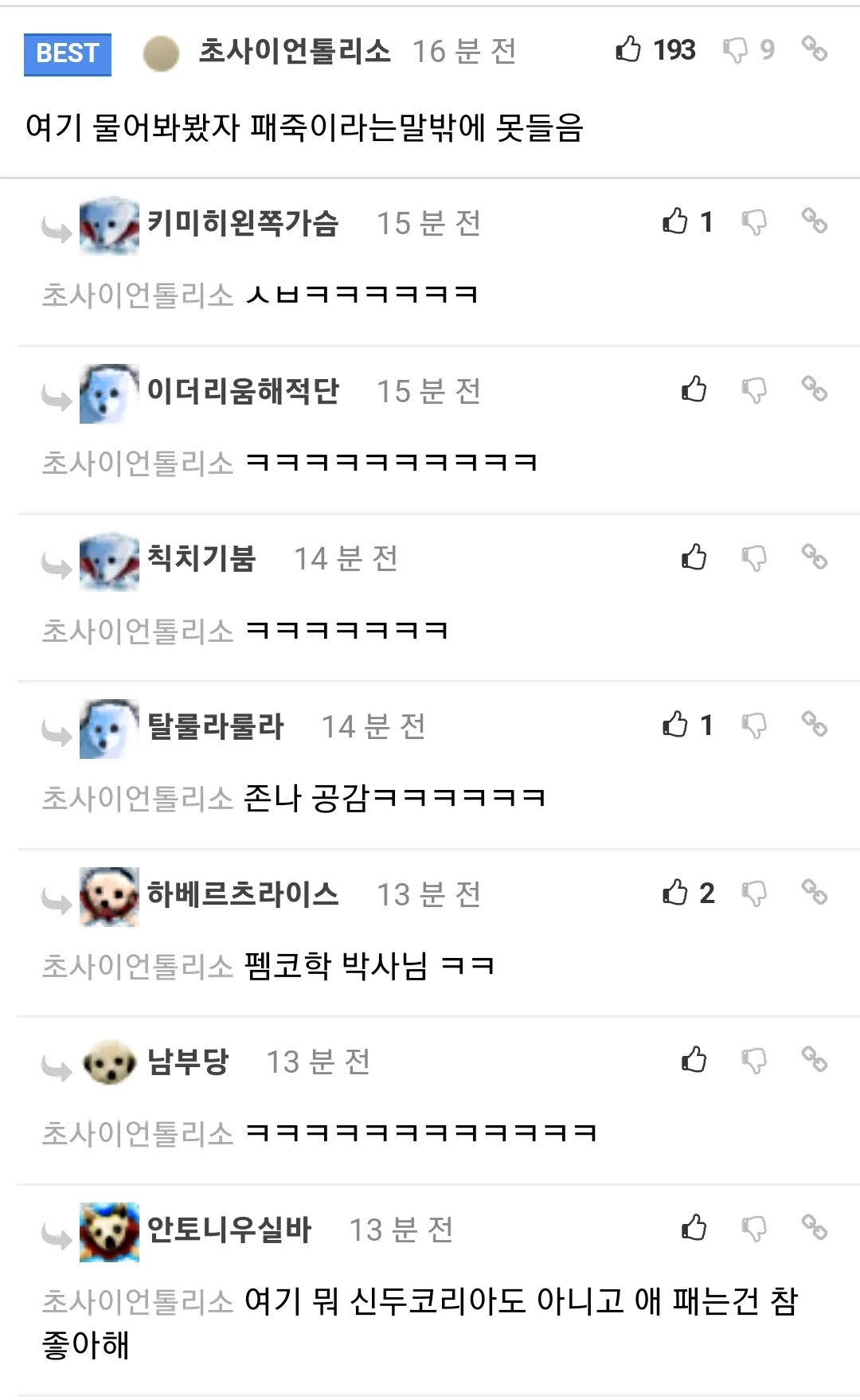Open 초사이언톨리소's profile from the BEST comment

pyautogui.click(x=294, y=52)
